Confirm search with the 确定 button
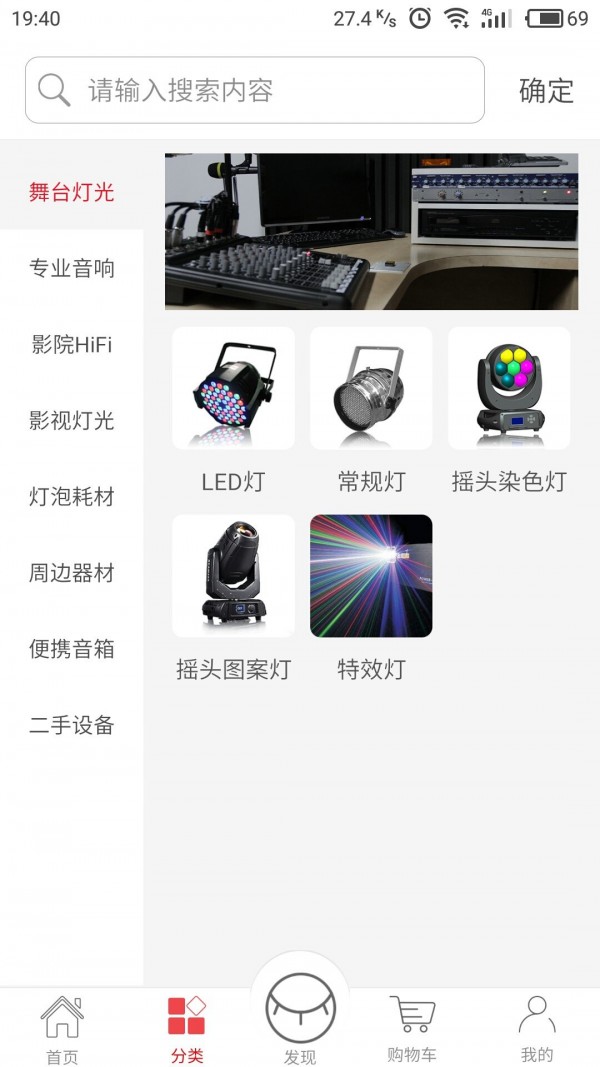 546,91
